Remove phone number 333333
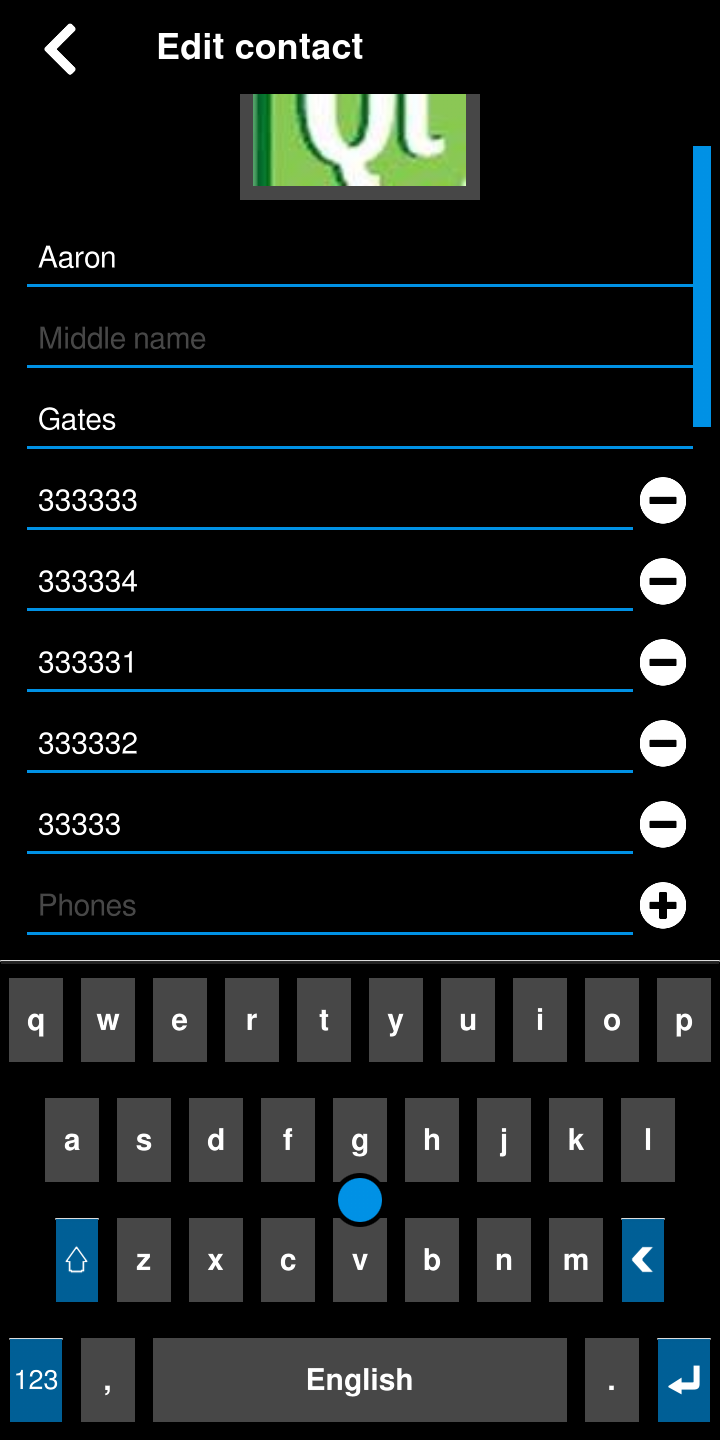The height and width of the screenshot is (1440, 720). tap(663, 501)
